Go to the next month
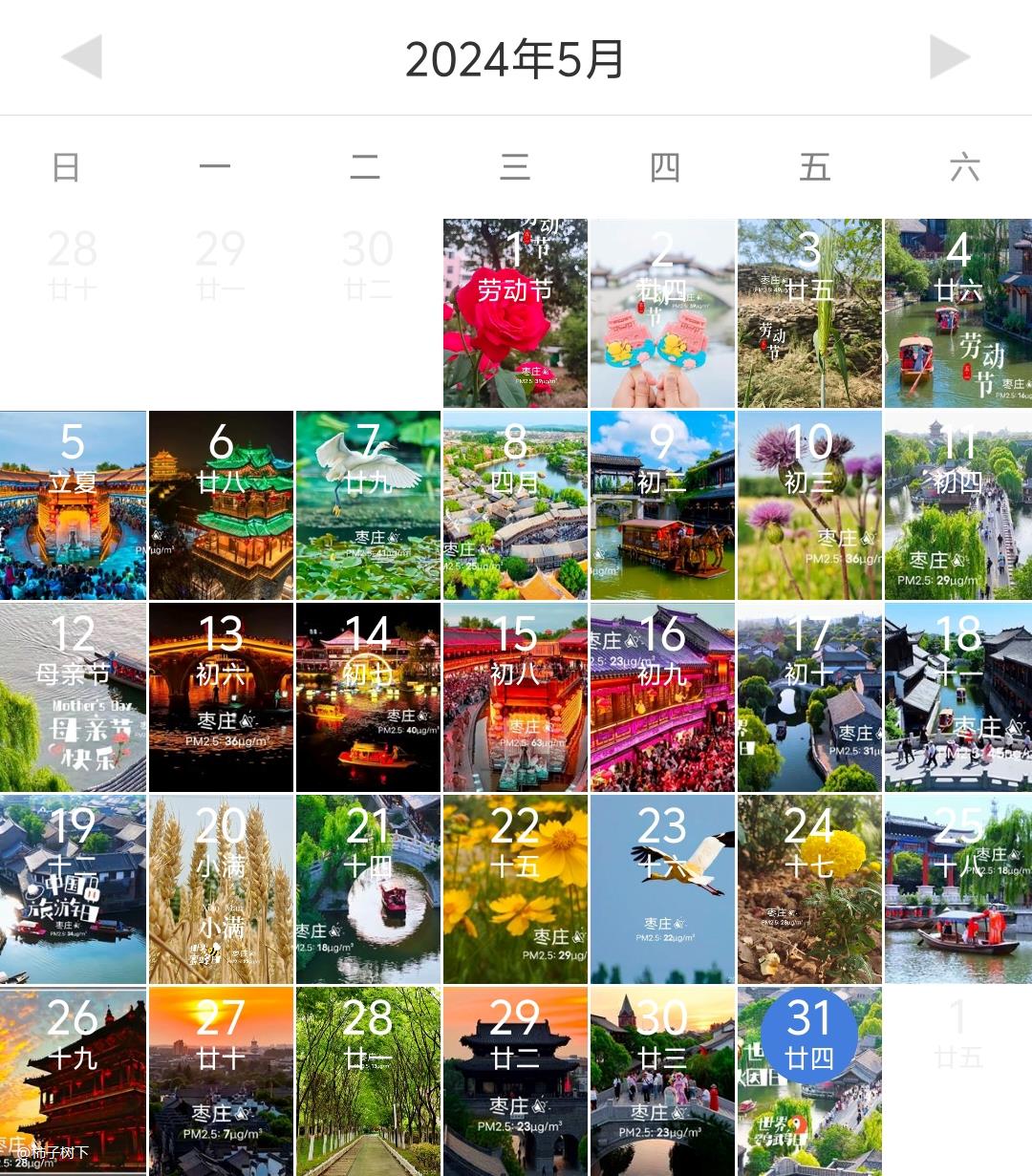Viewport: 1032px width, 1176px height. [949, 57]
